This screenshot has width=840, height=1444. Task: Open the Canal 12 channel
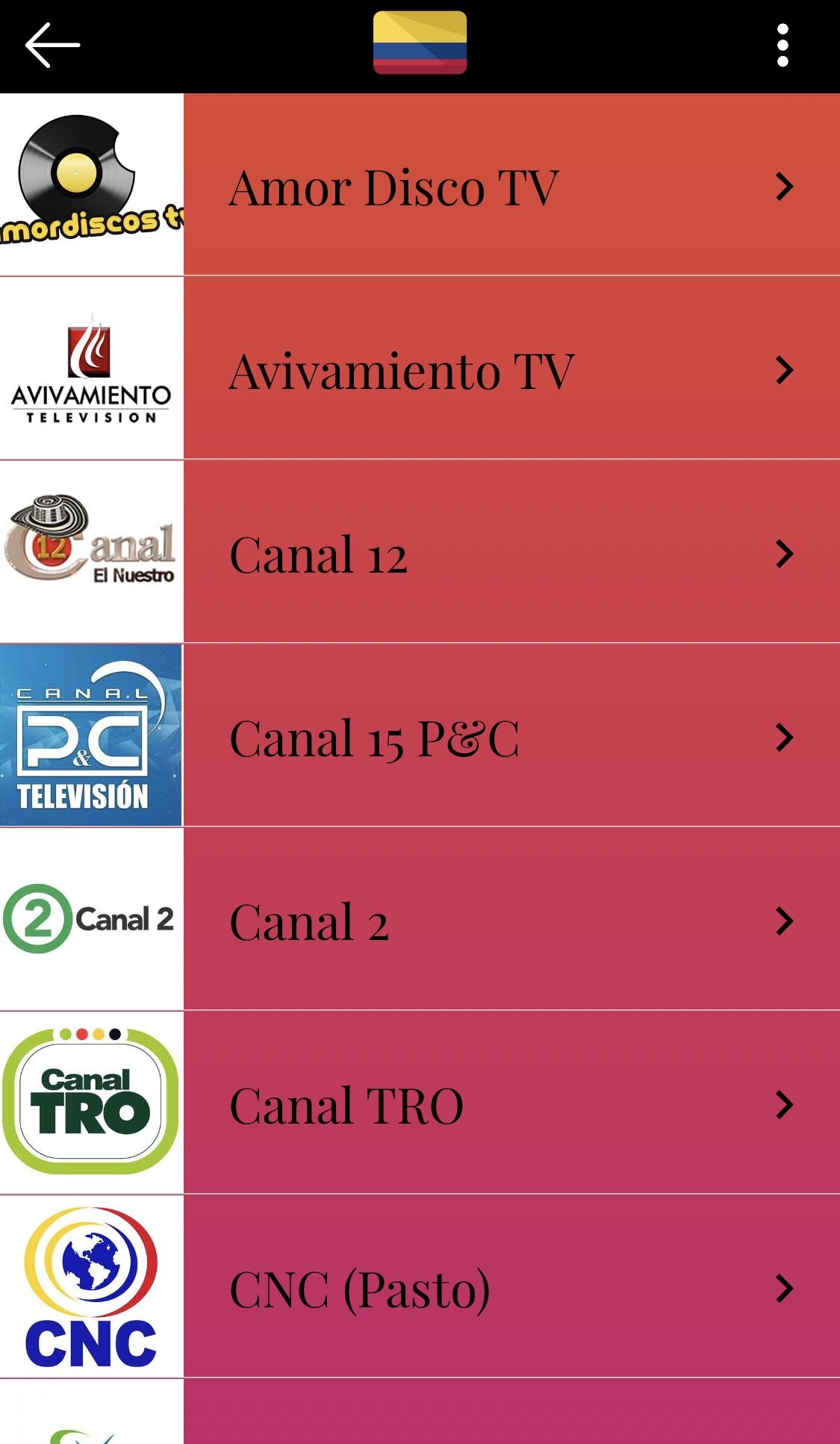420,552
